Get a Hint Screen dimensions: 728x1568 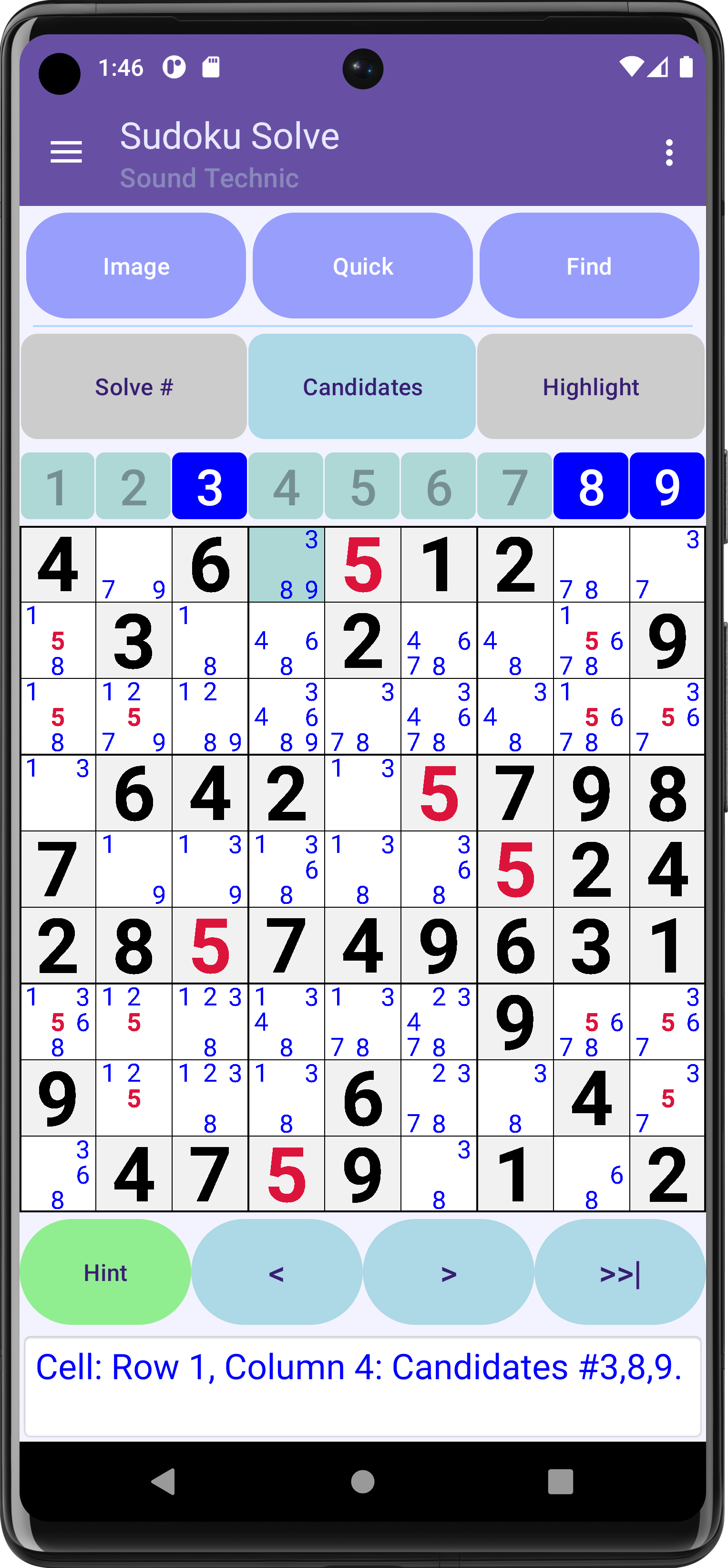point(105,1272)
